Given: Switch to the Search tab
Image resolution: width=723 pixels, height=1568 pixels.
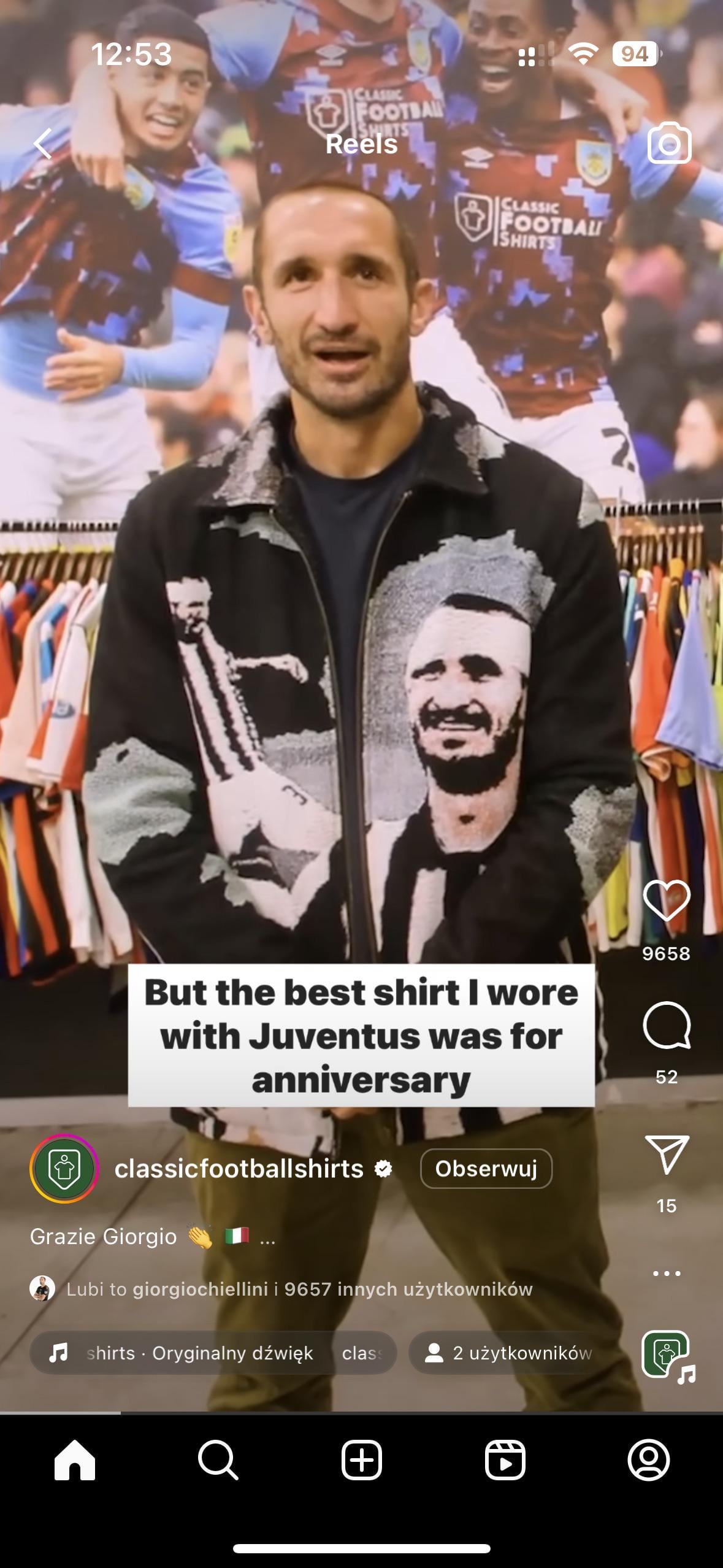Looking at the screenshot, I should (x=218, y=1460).
